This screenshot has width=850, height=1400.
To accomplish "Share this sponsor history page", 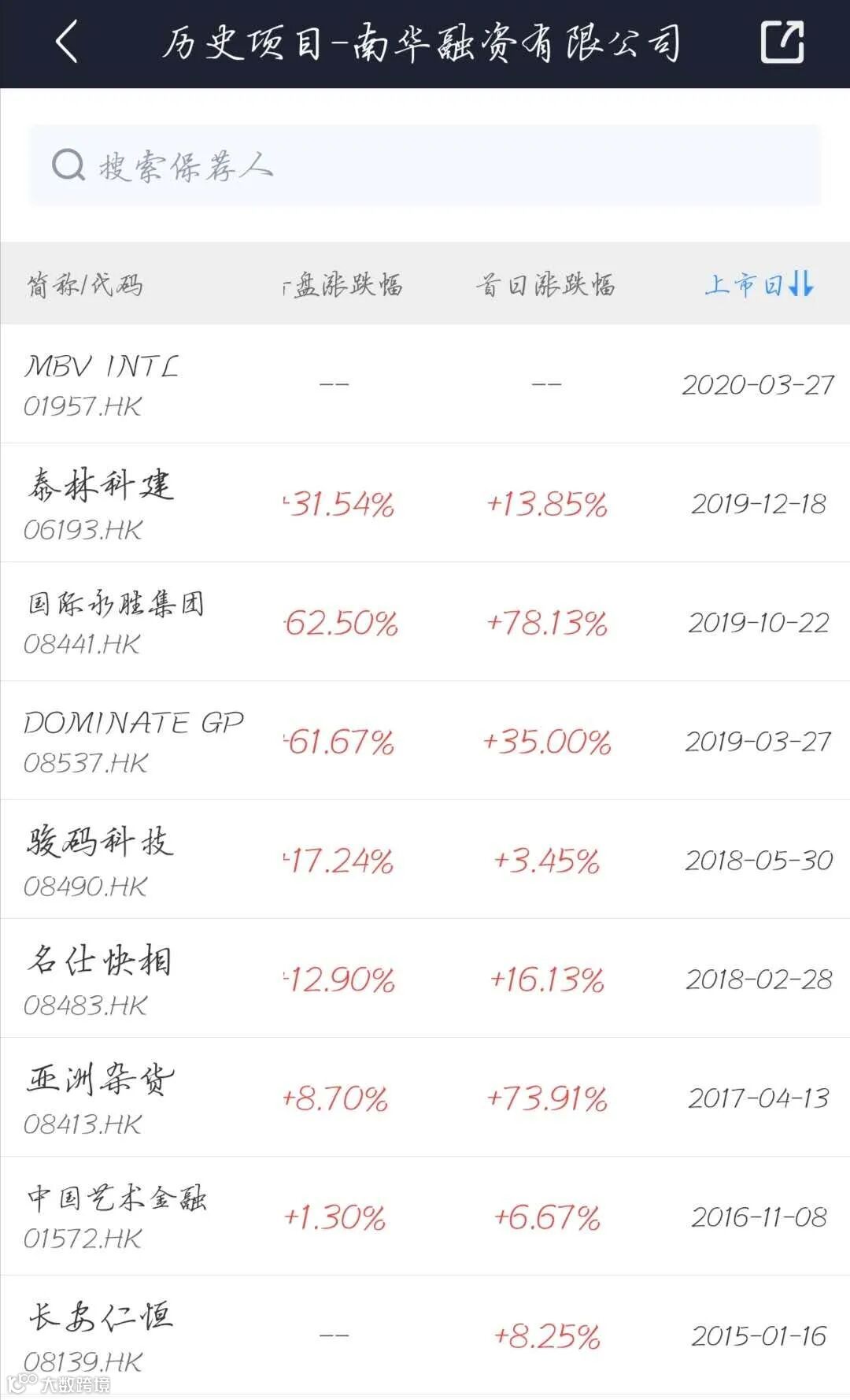I will pyautogui.click(x=782, y=43).
